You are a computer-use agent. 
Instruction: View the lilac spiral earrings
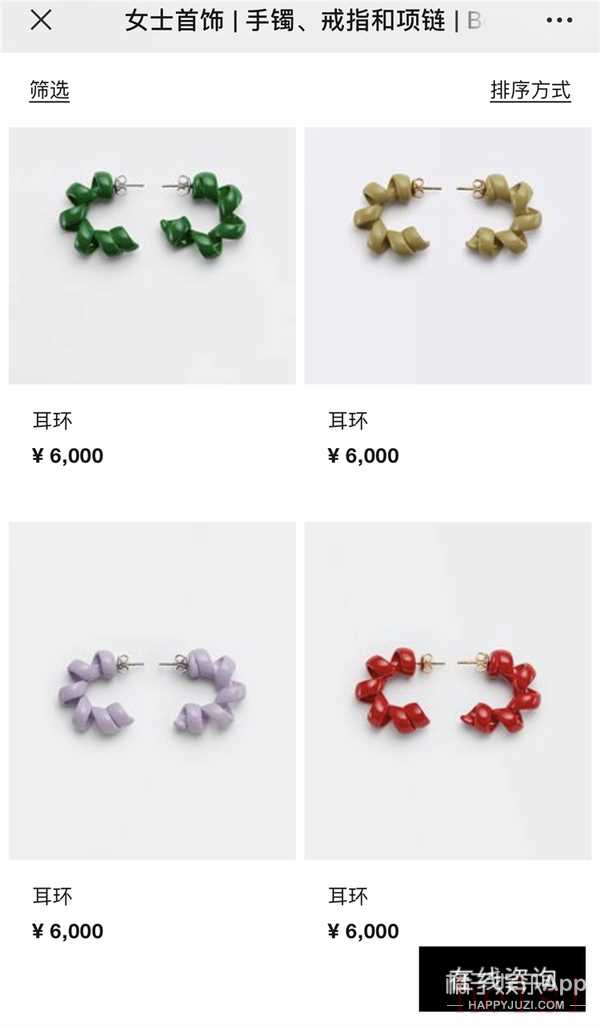[152, 690]
